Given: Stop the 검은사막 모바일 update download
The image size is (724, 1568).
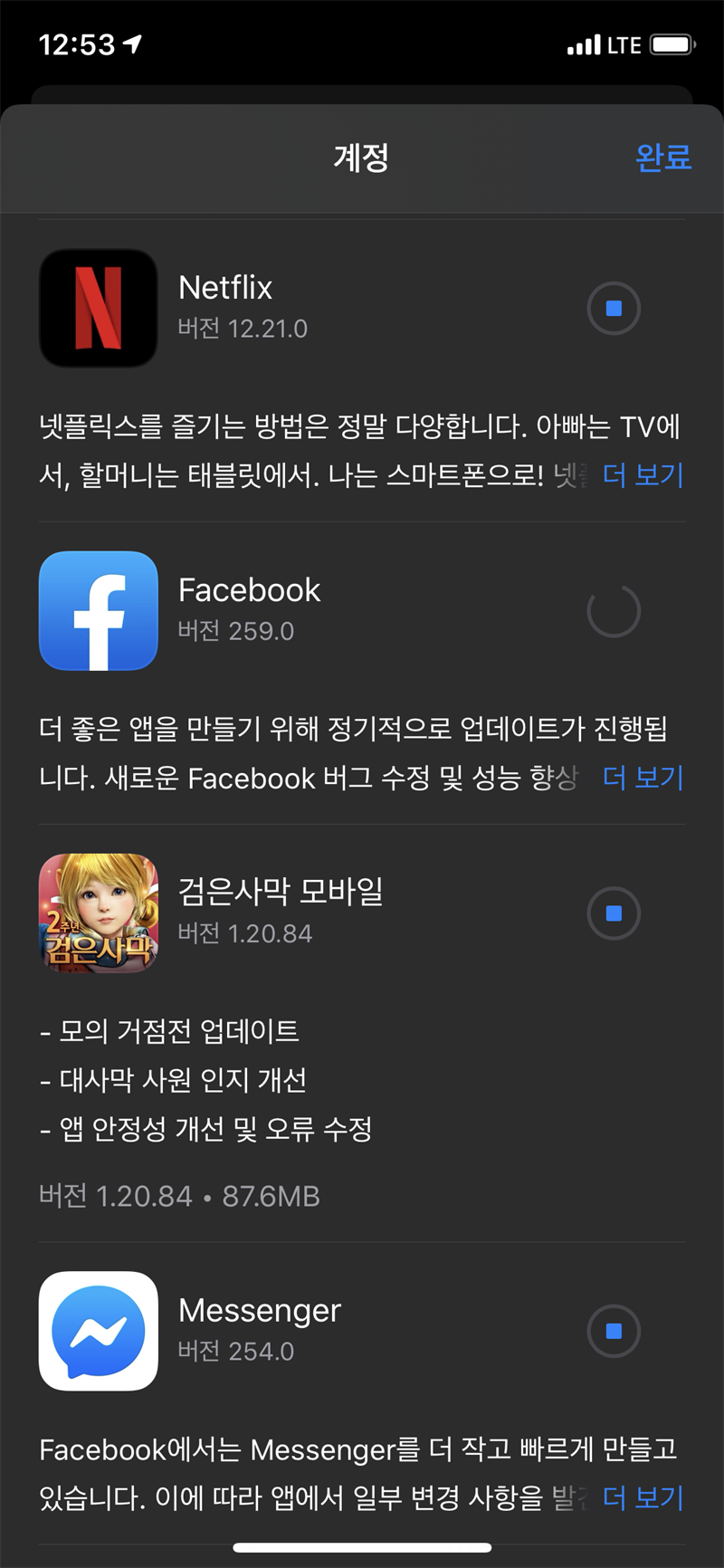Looking at the screenshot, I should click(614, 913).
